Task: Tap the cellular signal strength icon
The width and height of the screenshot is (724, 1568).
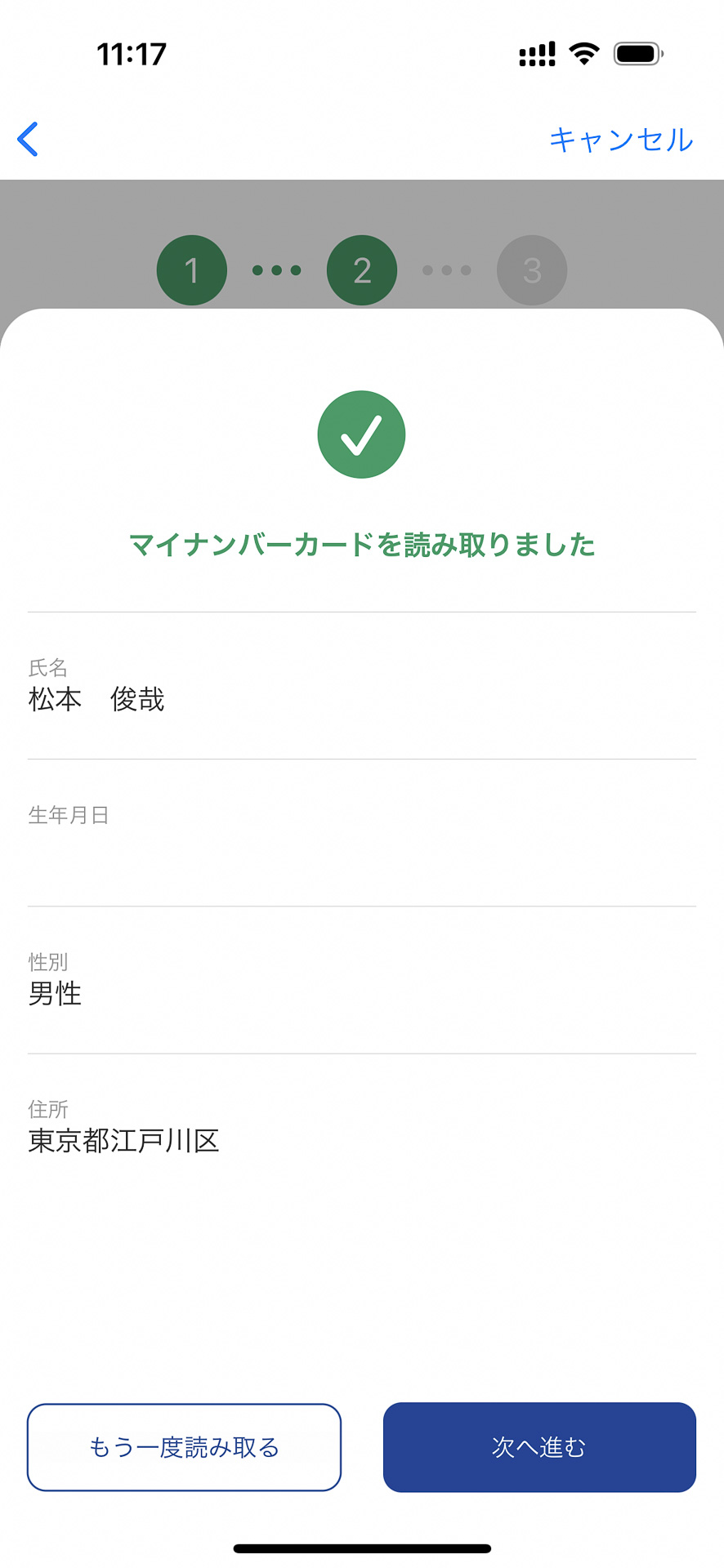Action: (535, 52)
